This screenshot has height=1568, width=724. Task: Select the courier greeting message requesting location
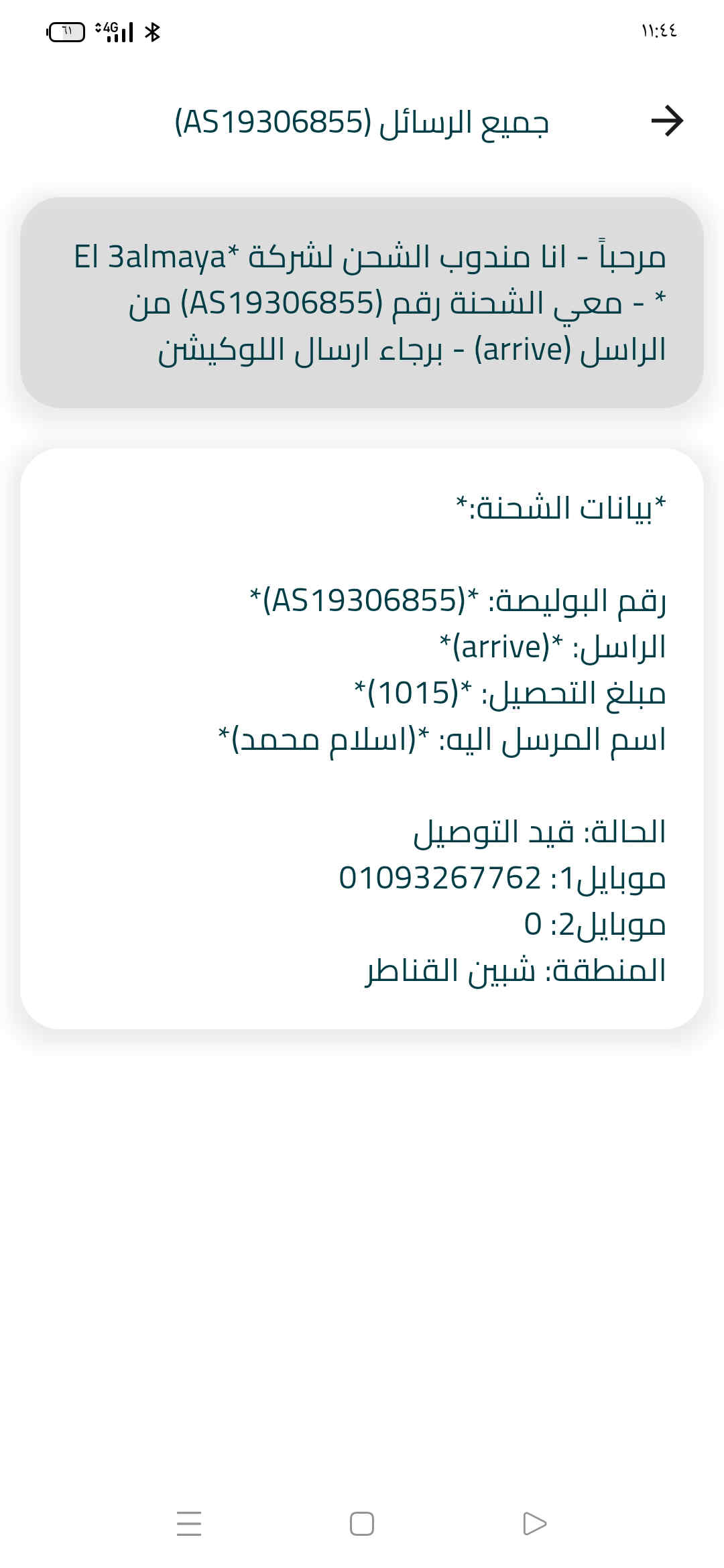[x=362, y=303]
